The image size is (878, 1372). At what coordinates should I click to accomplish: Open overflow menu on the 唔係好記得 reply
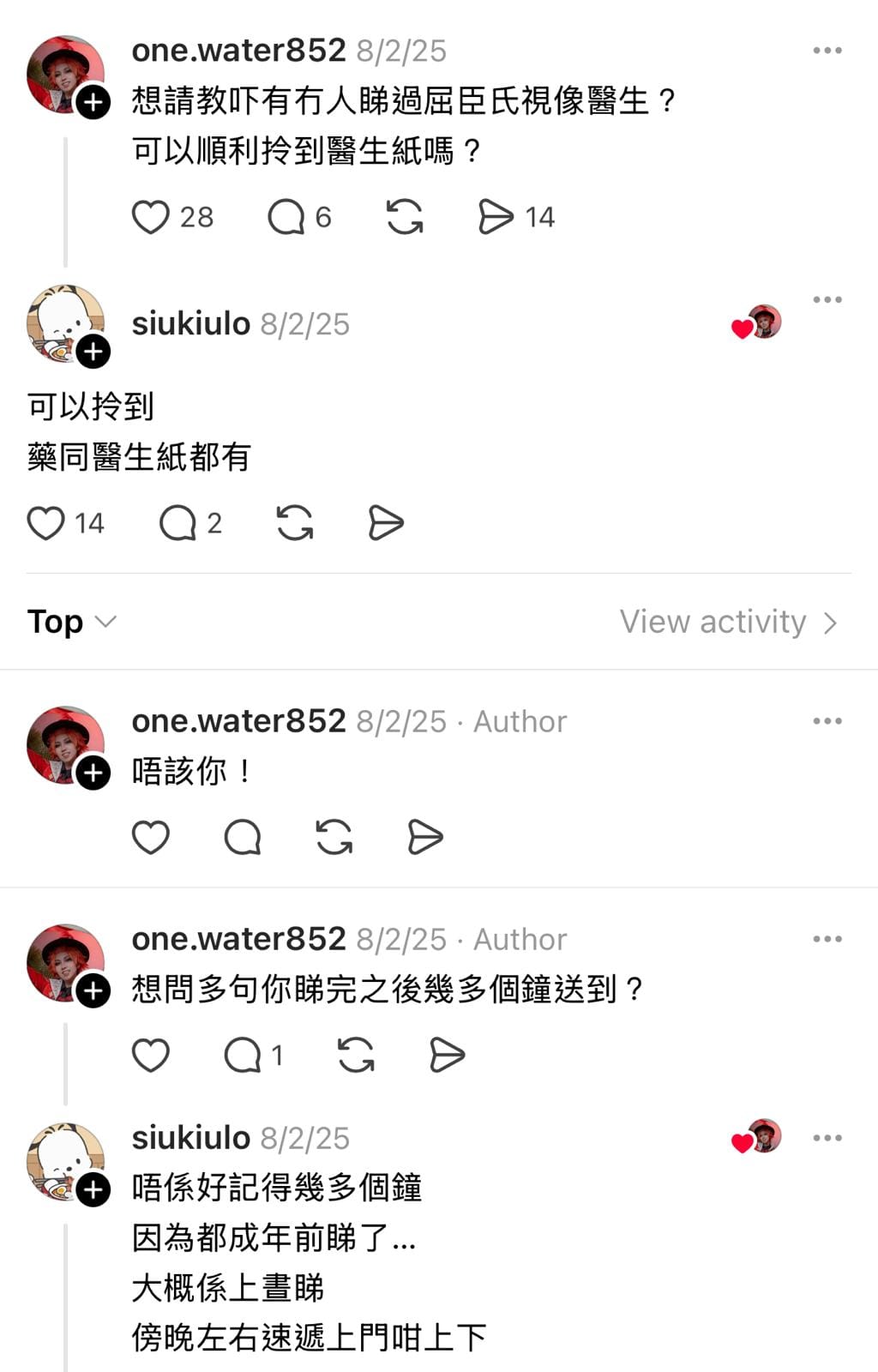[827, 1138]
